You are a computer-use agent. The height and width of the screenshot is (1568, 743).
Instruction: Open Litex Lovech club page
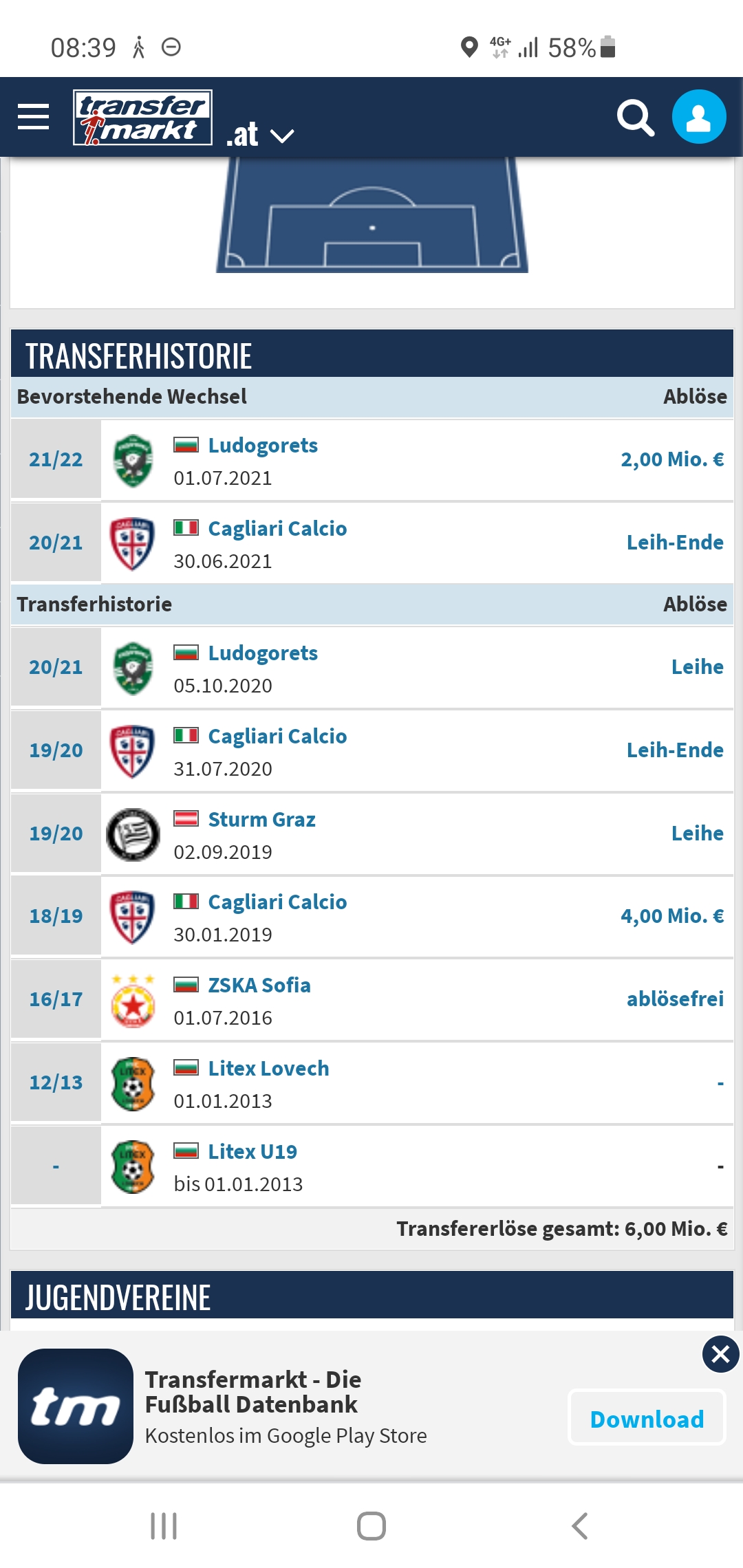pos(268,1069)
